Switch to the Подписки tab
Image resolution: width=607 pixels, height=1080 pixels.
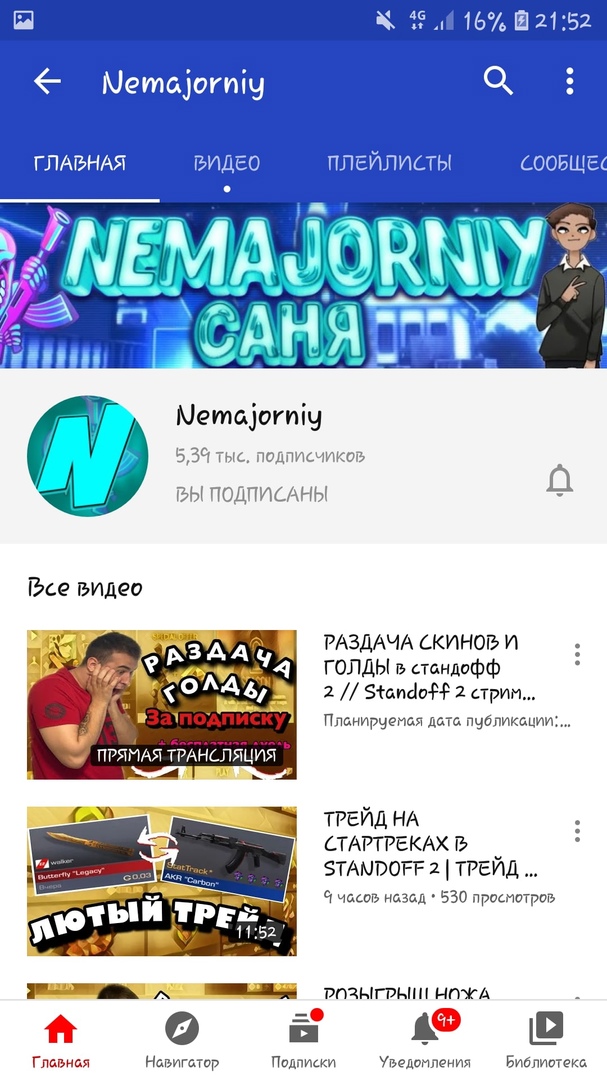pos(303,1040)
